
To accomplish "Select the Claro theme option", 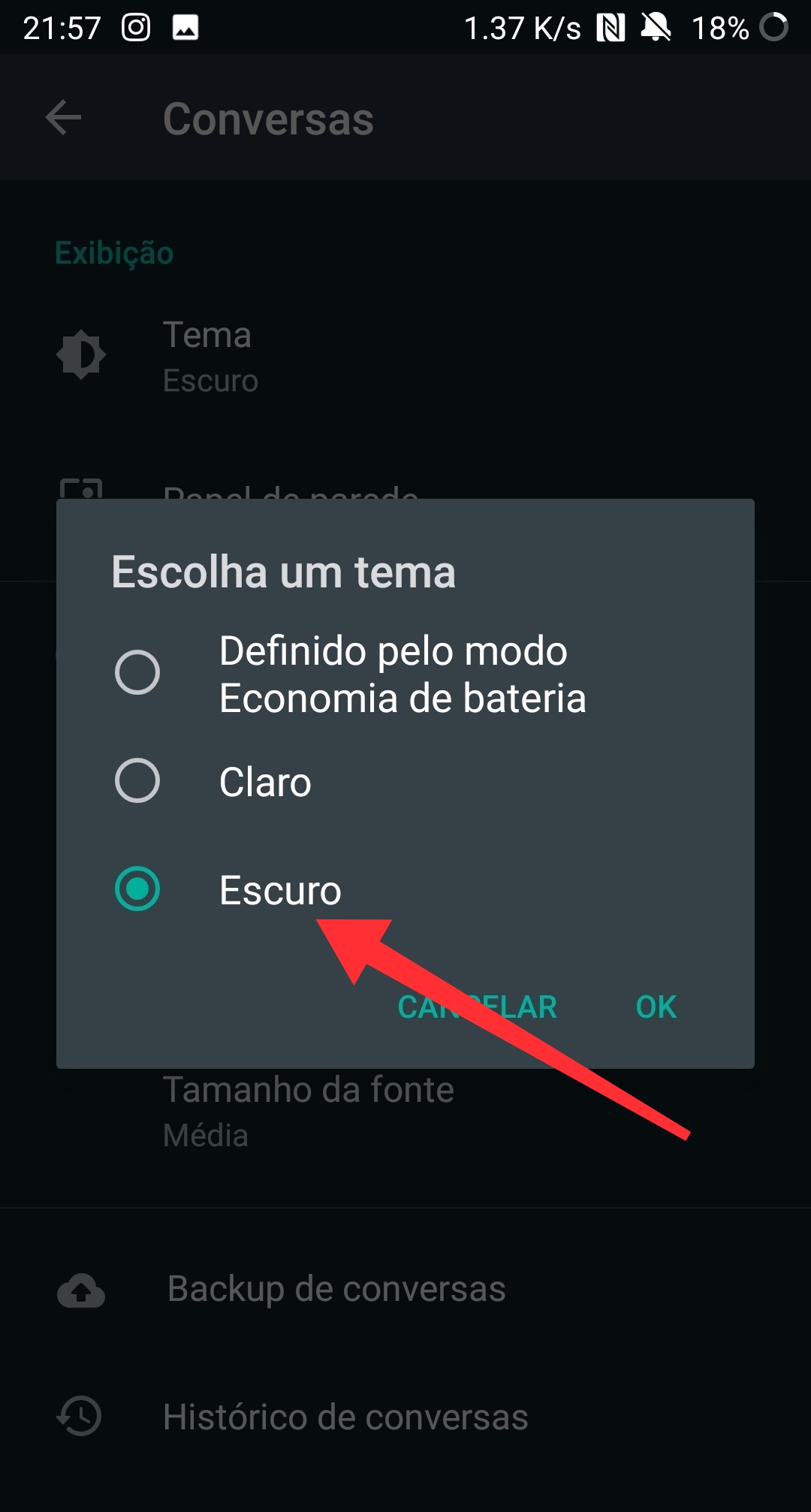I will click(x=137, y=781).
